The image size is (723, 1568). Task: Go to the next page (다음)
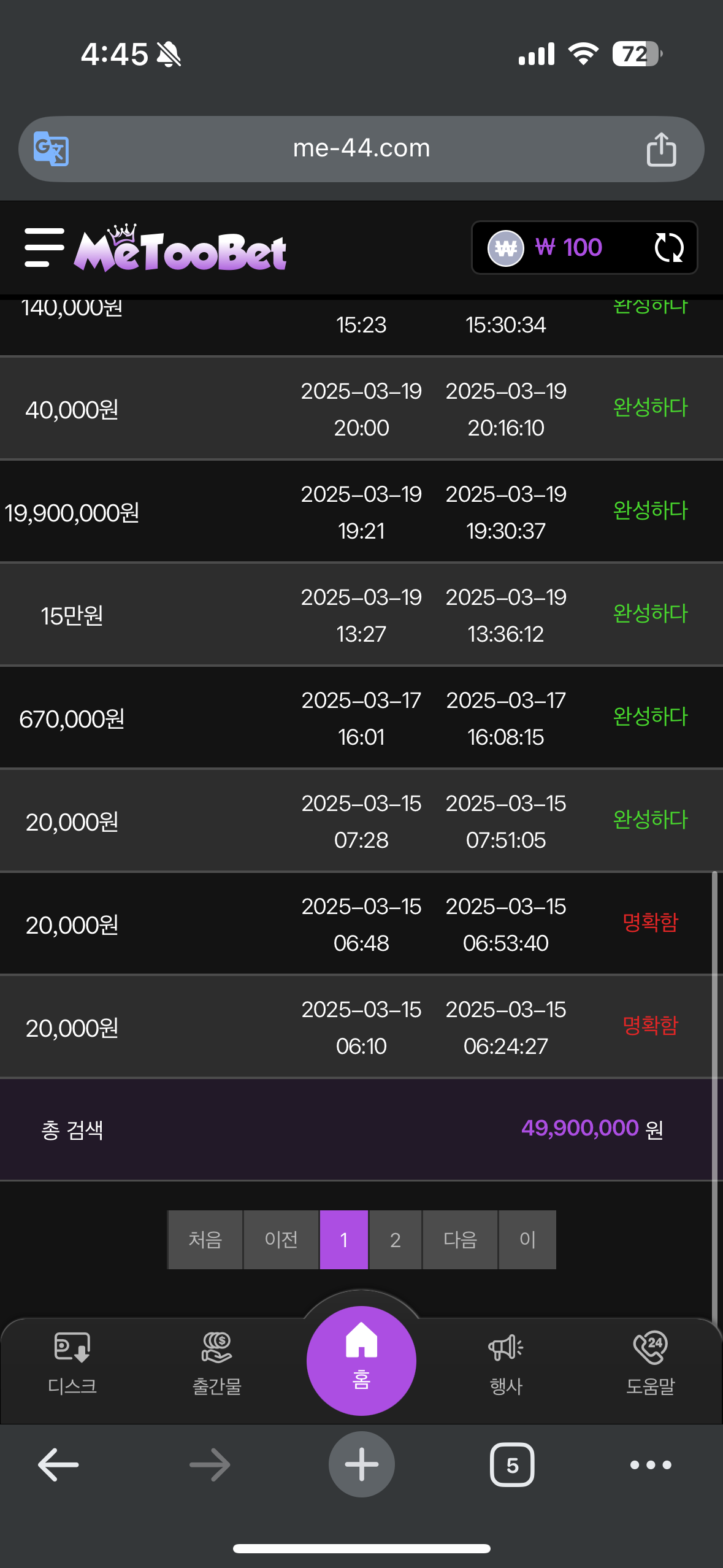[461, 1240]
